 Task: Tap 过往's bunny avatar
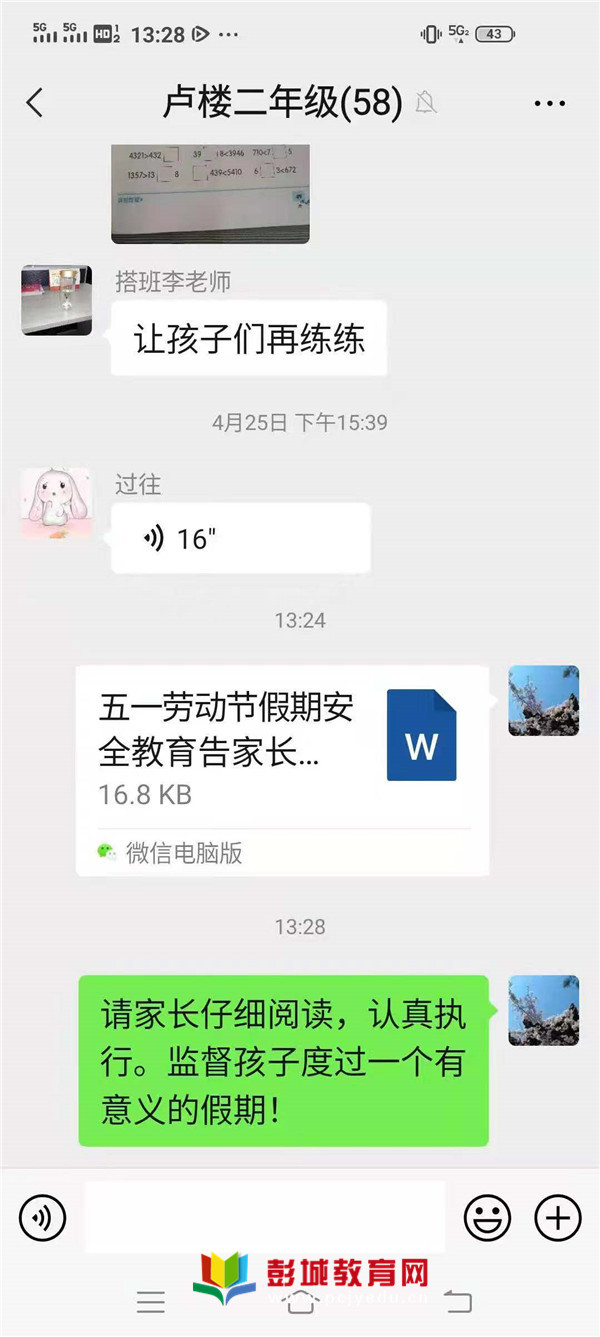[56, 503]
